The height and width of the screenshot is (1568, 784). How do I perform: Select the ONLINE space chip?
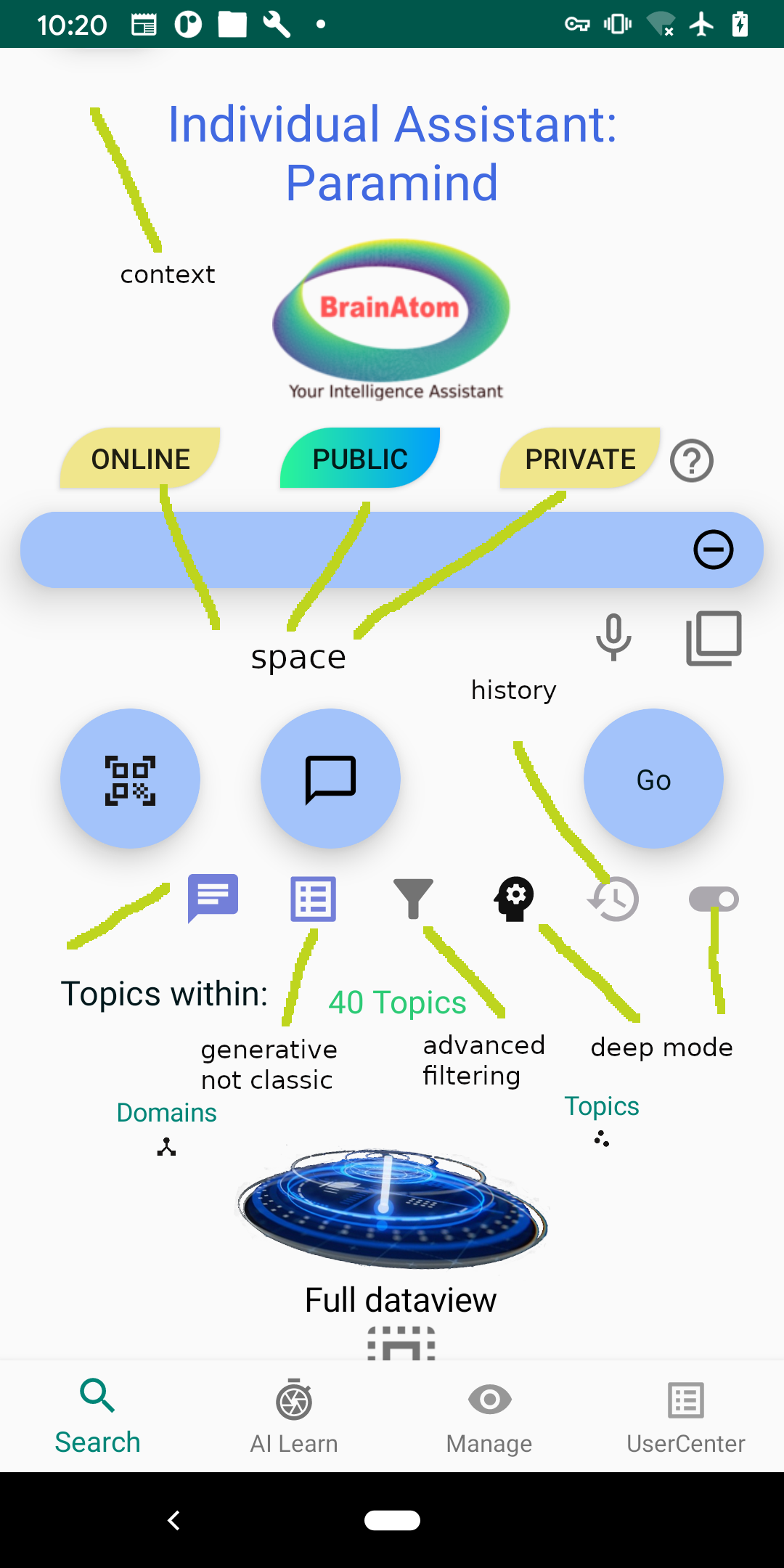pos(140,458)
